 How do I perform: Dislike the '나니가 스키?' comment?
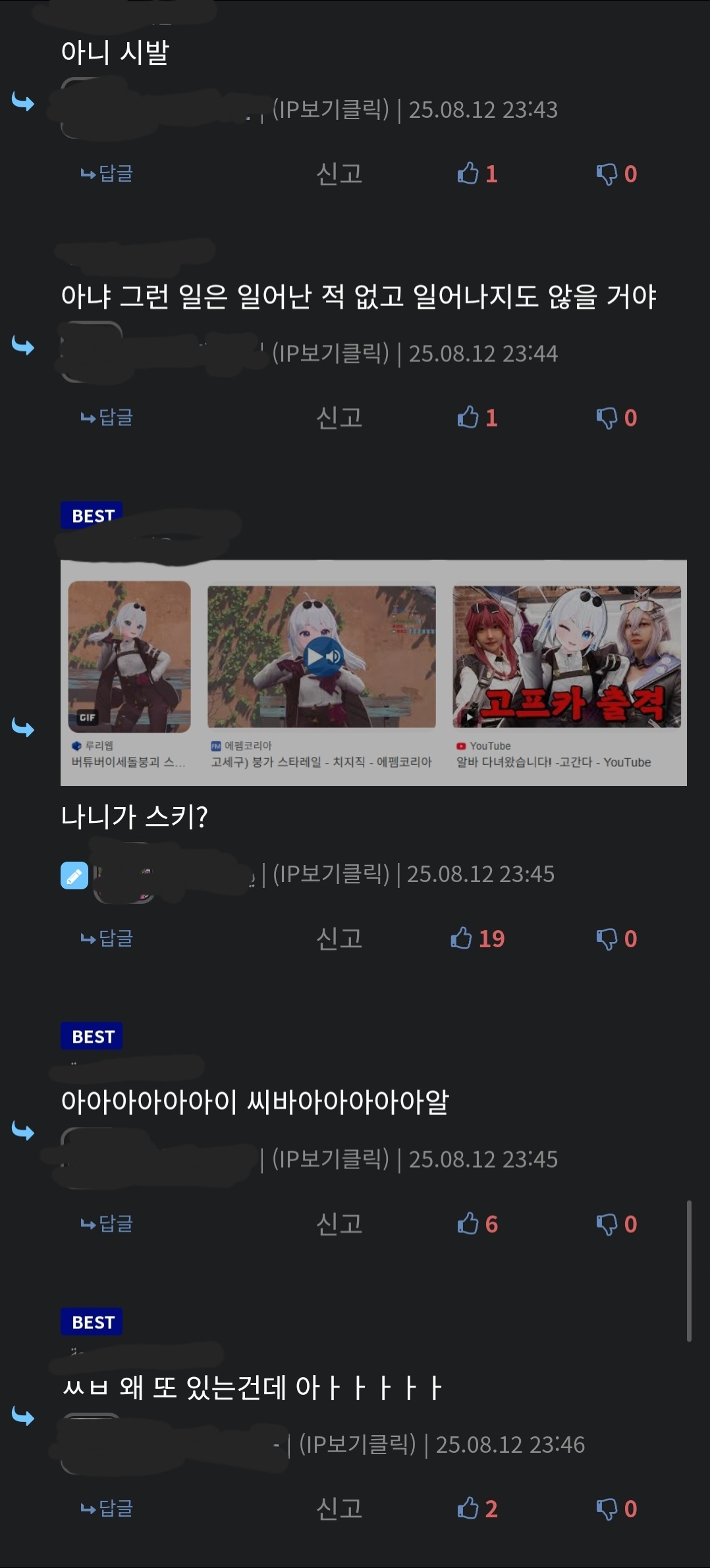click(x=616, y=938)
